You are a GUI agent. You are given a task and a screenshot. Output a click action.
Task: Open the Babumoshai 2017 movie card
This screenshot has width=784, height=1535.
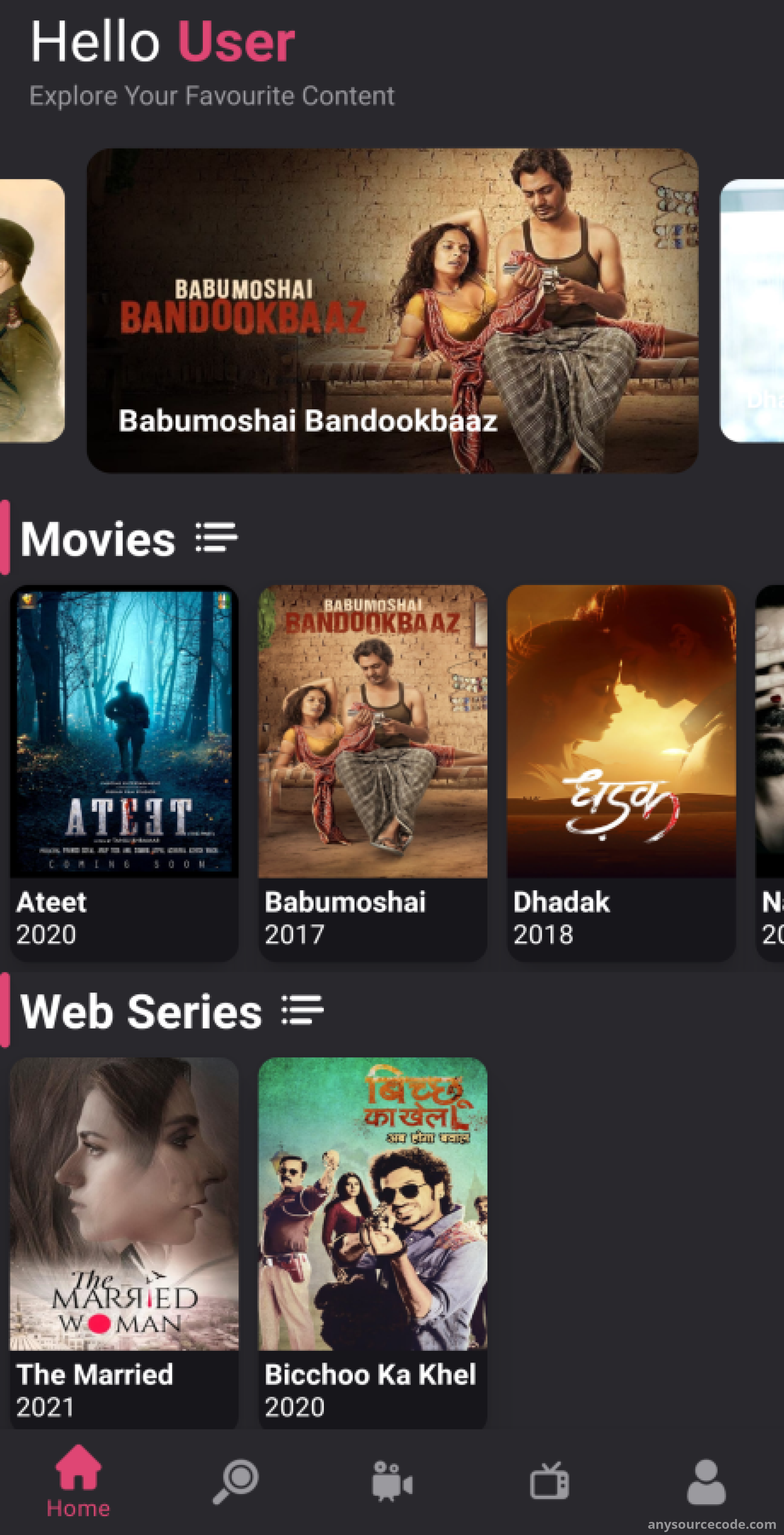pos(372,773)
